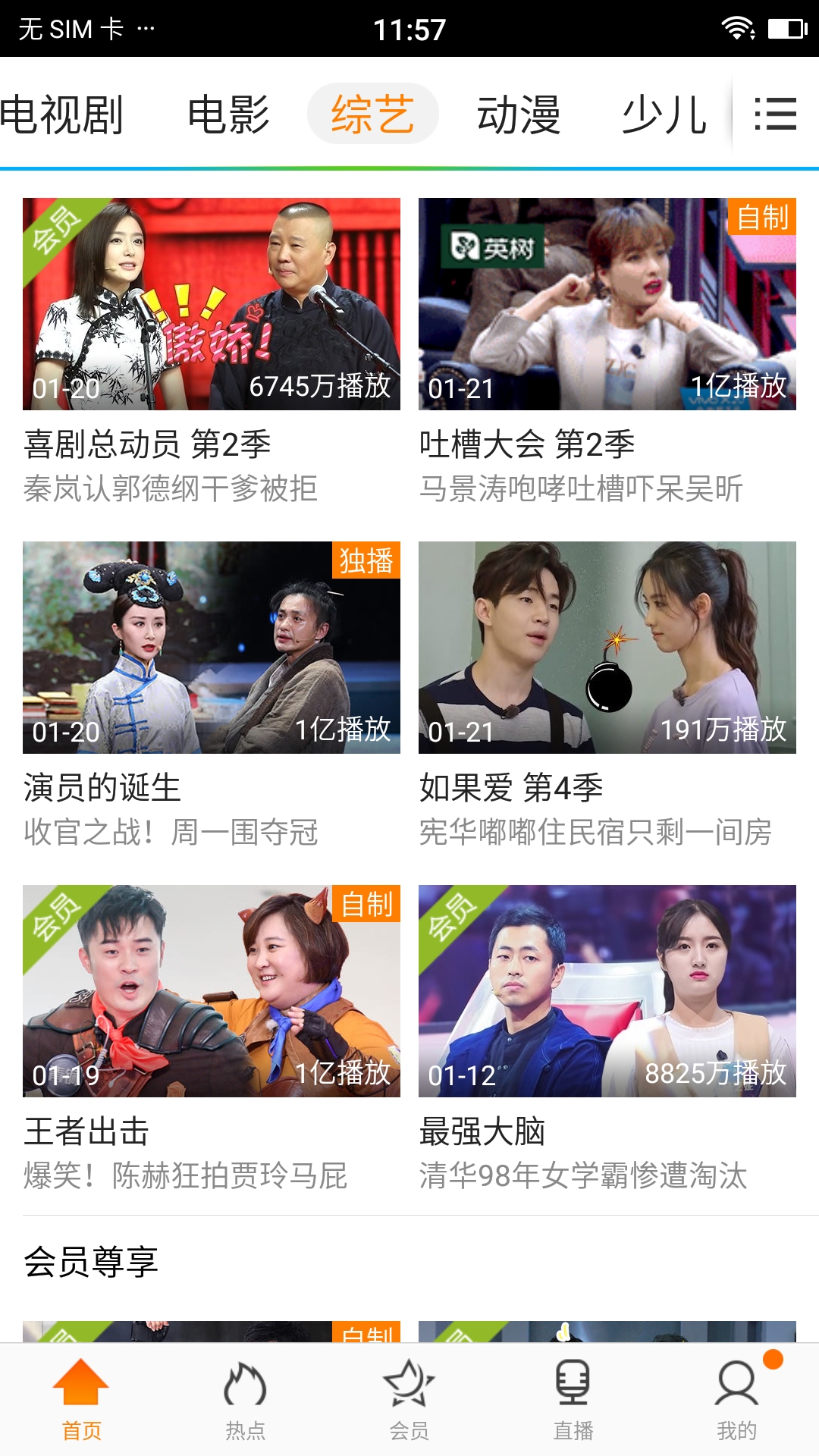Image resolution: width=819 pixels, height=1456 pixels.
Task: Open 如果爱 第4季 video
Action: 607,648
